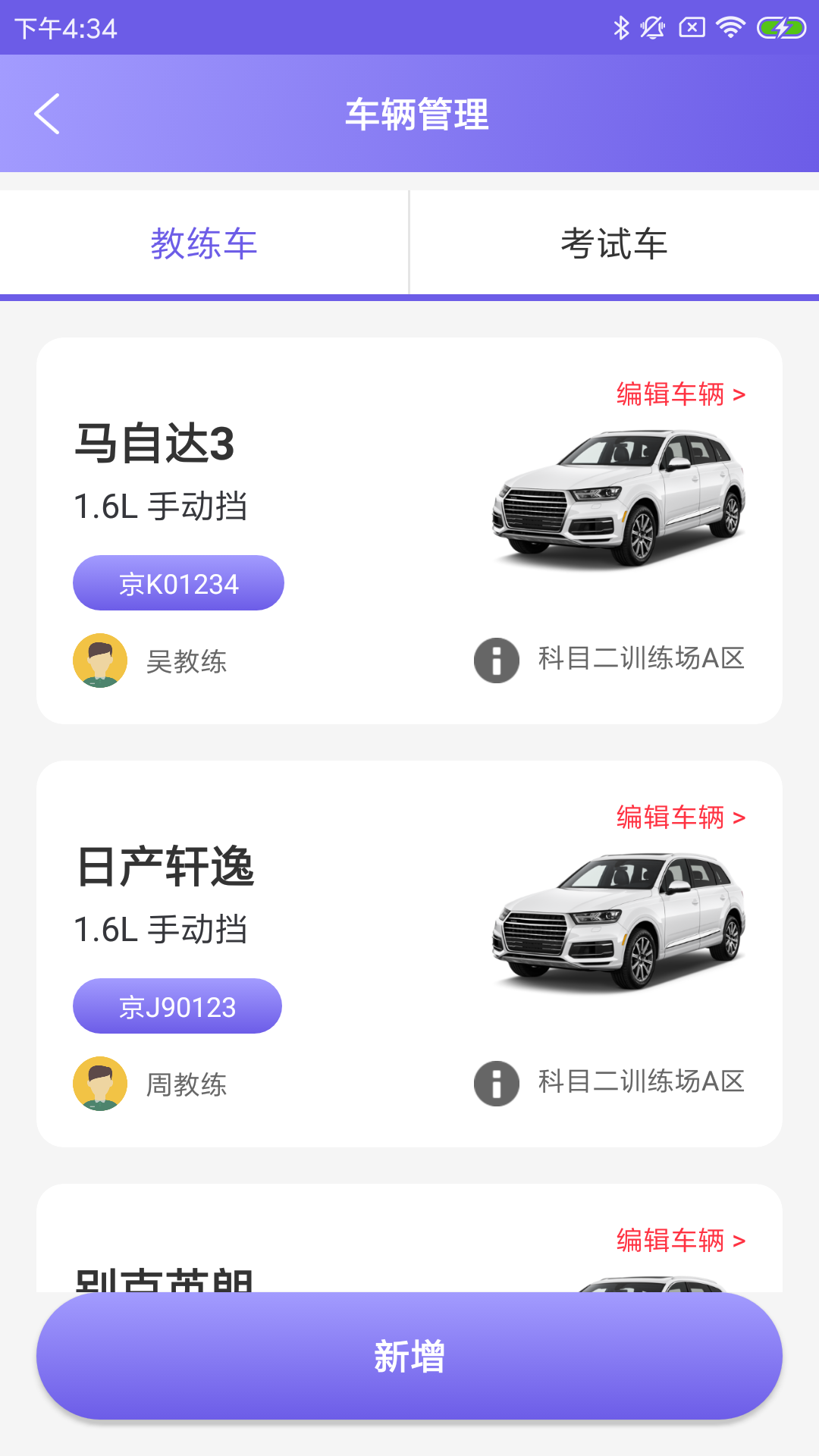819x1456 pixels.
Task: Switch to the 考试车 tab
Action: [x=613, y=243]
